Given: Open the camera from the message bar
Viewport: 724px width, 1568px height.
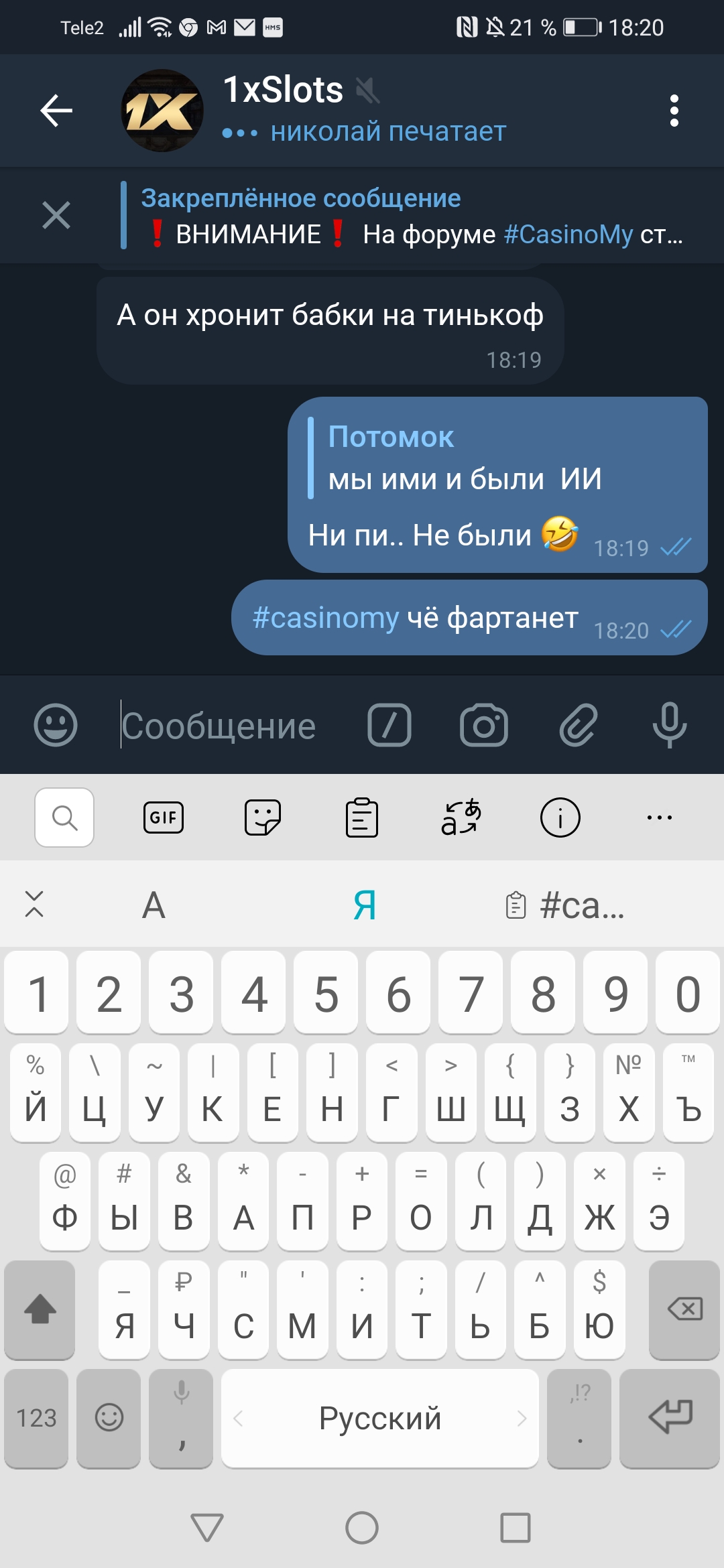Looking at the screenshot, I should tap(483, 725).
